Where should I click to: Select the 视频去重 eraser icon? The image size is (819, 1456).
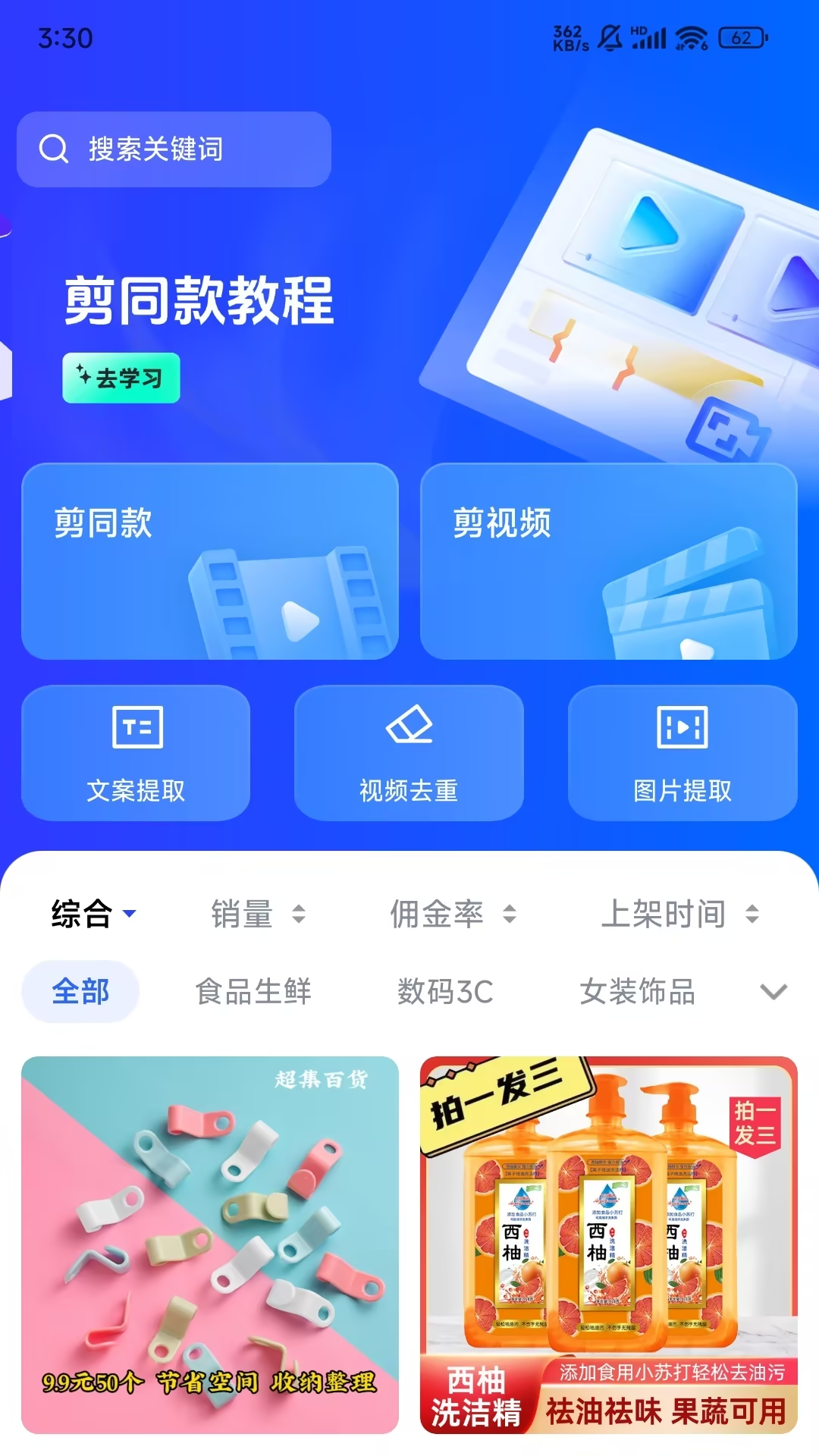point(409,728)
